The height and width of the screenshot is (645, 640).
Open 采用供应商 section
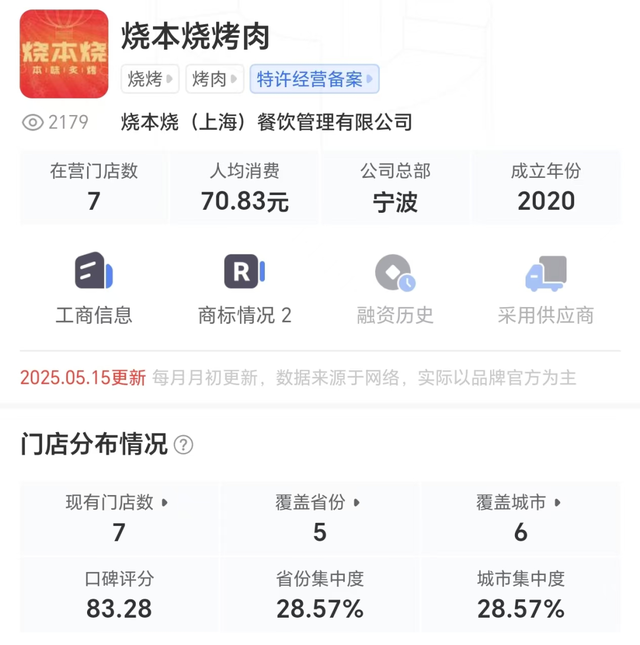point(545,290)
